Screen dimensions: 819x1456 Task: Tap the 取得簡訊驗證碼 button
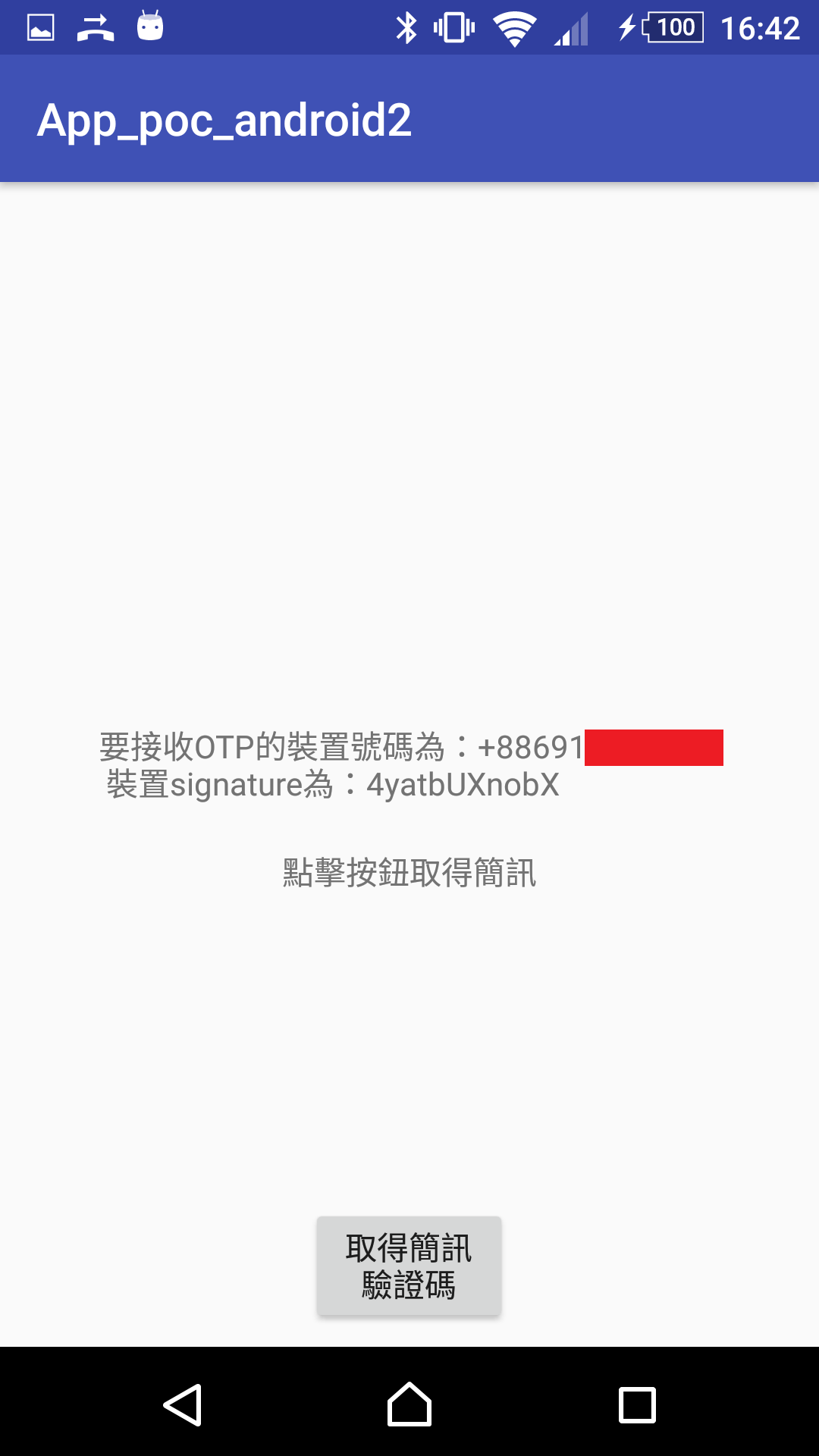click(409, 1266)
